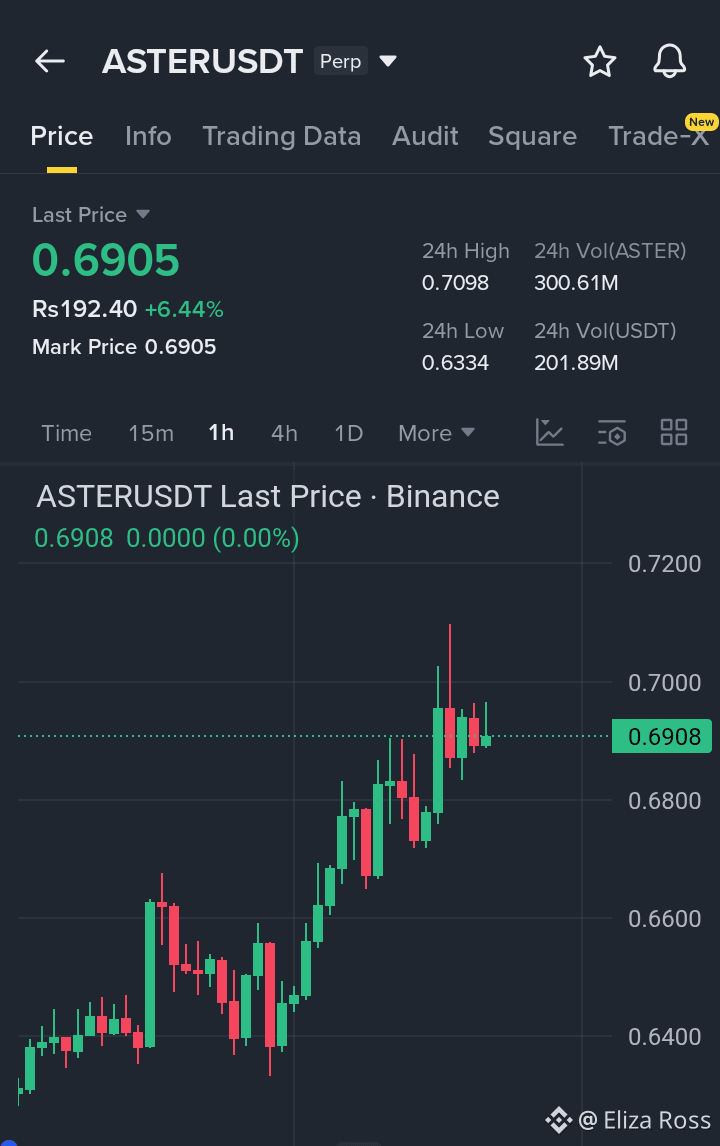Expand the More intervals dropdown
The height and width of the screenshot is (1146, 720).
coord(436,433)
